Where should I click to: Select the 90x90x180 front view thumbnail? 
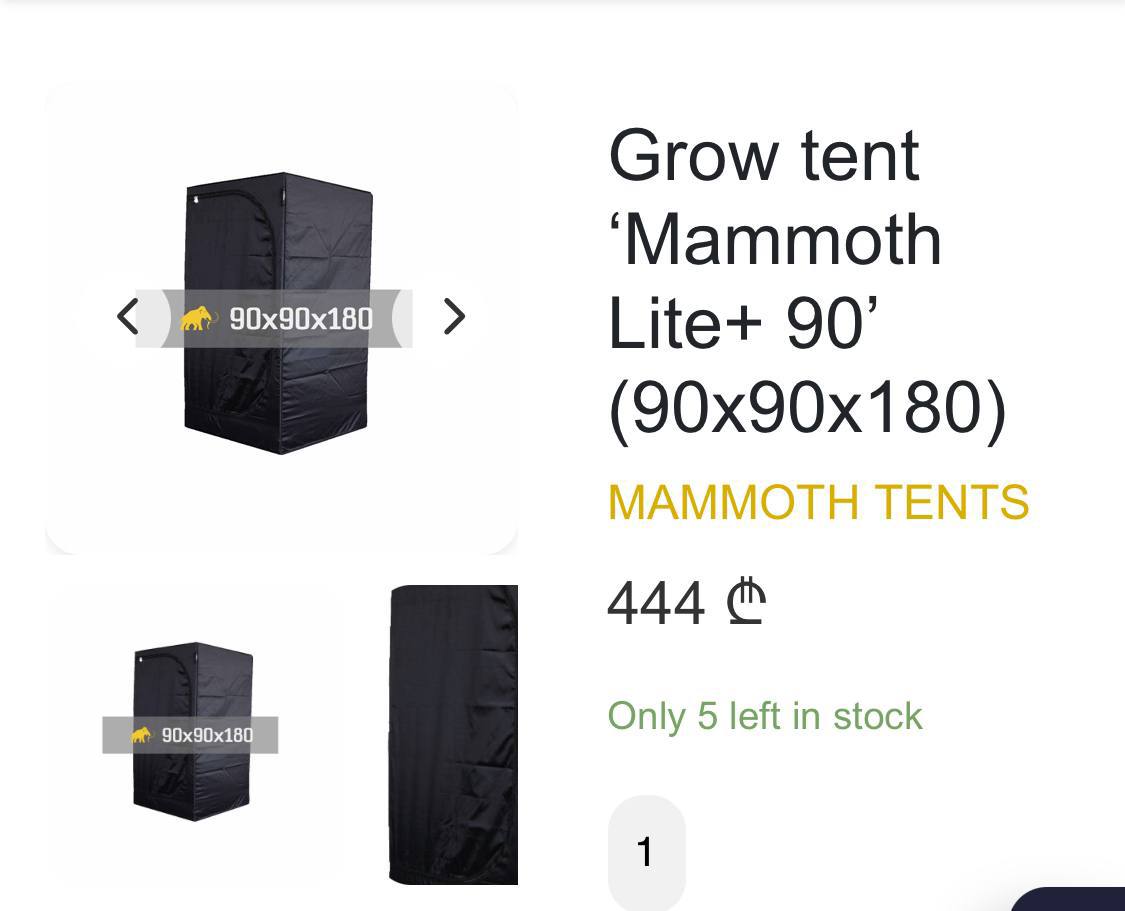point(192,732)
